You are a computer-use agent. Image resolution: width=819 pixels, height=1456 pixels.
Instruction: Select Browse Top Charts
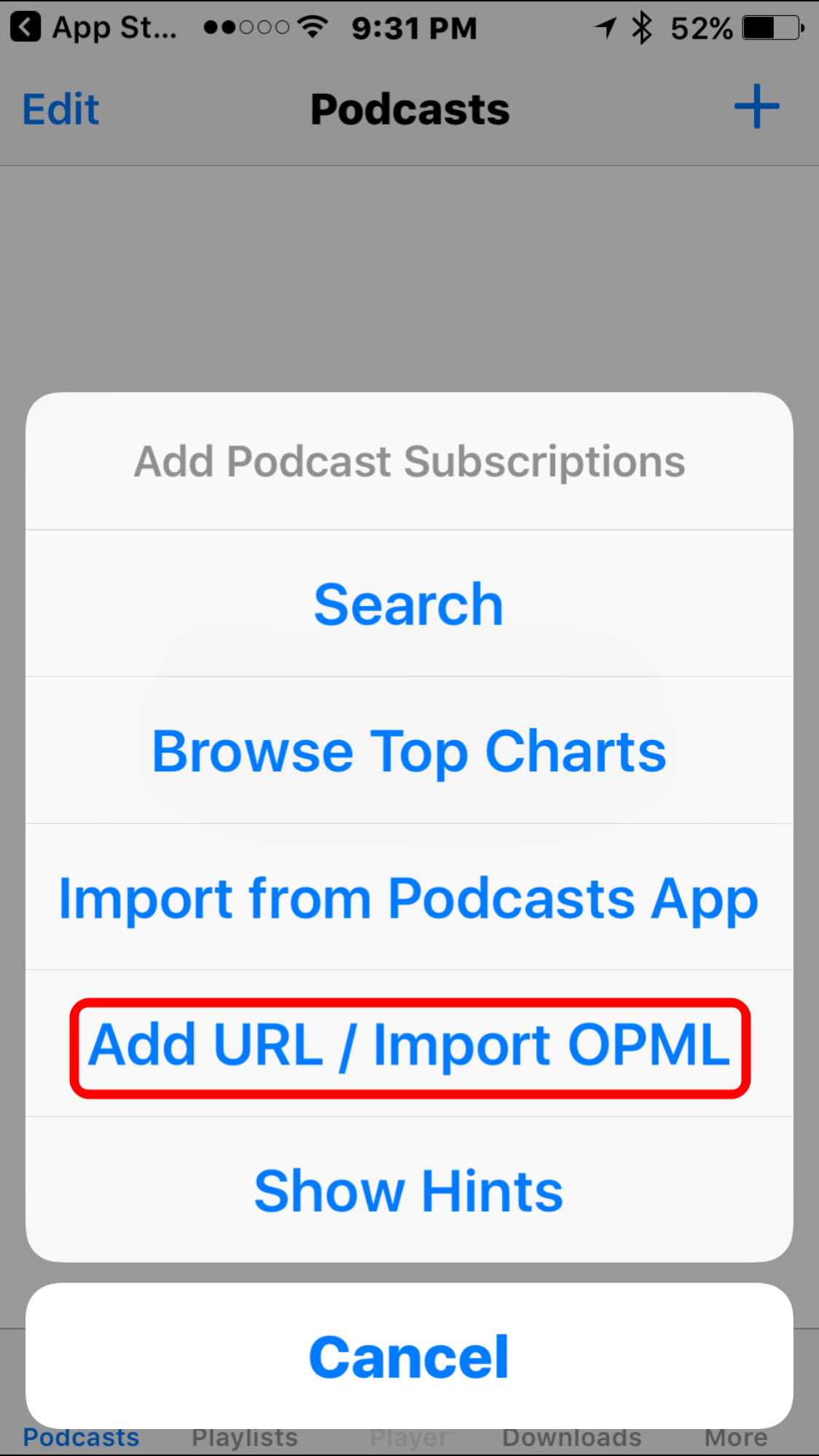tap(409, 751)
